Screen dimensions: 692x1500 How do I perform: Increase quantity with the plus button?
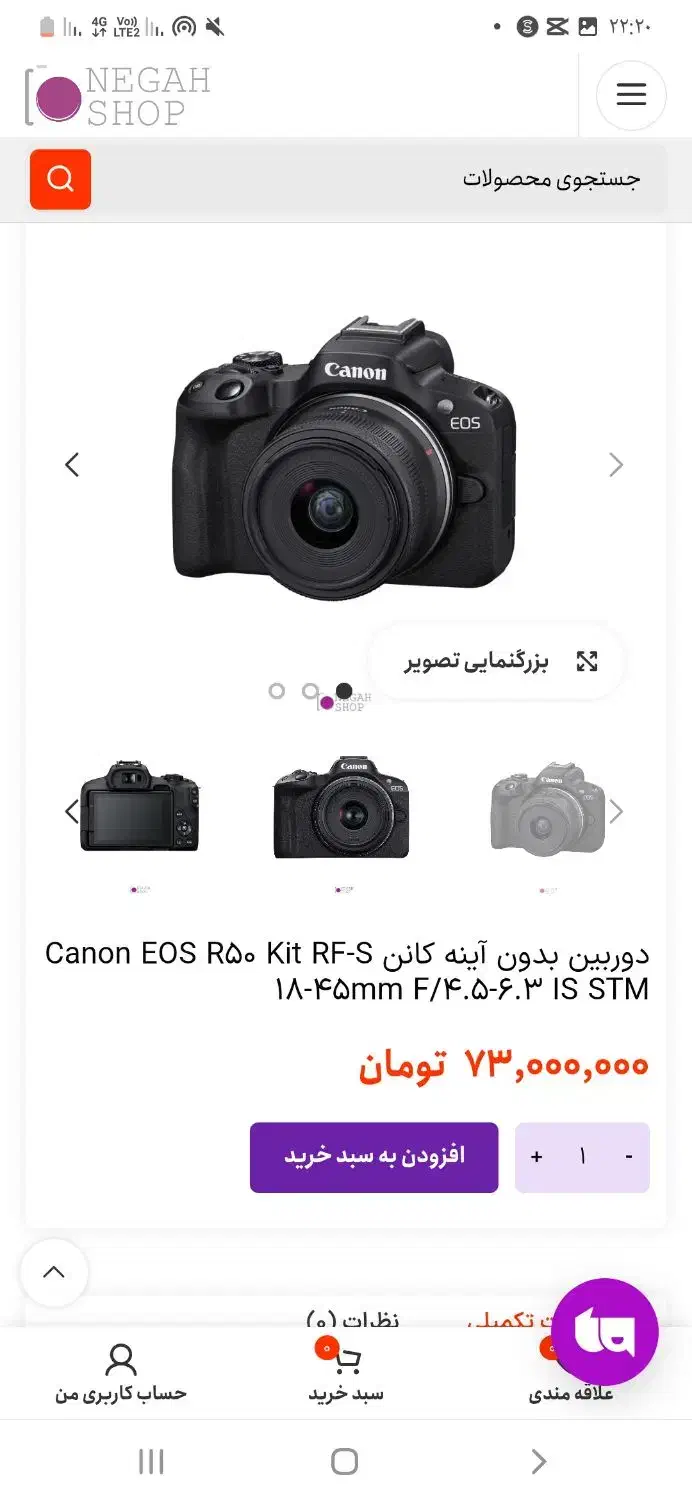click(537, 1157)
